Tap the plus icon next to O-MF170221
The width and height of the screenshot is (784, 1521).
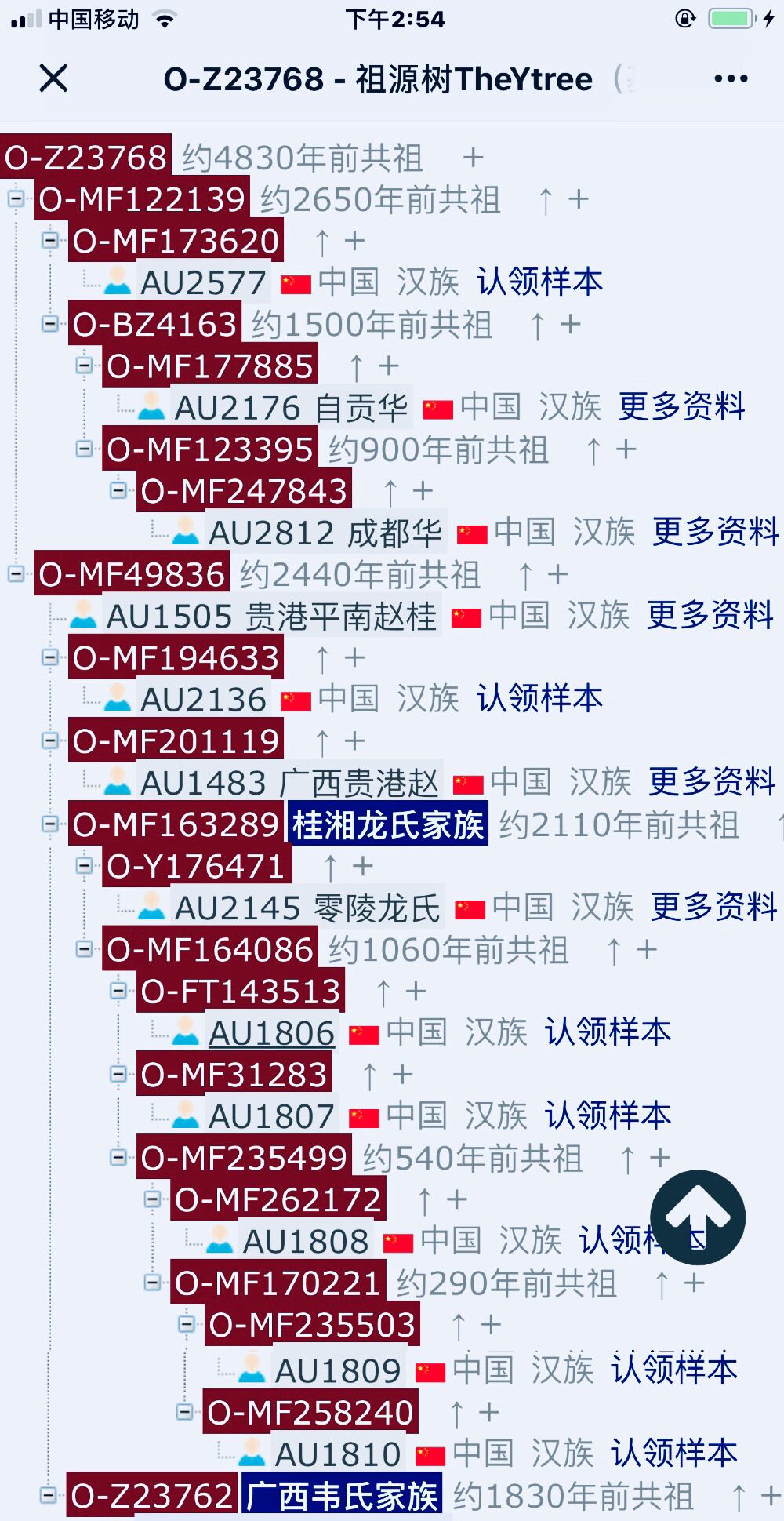coord(694,1283)
